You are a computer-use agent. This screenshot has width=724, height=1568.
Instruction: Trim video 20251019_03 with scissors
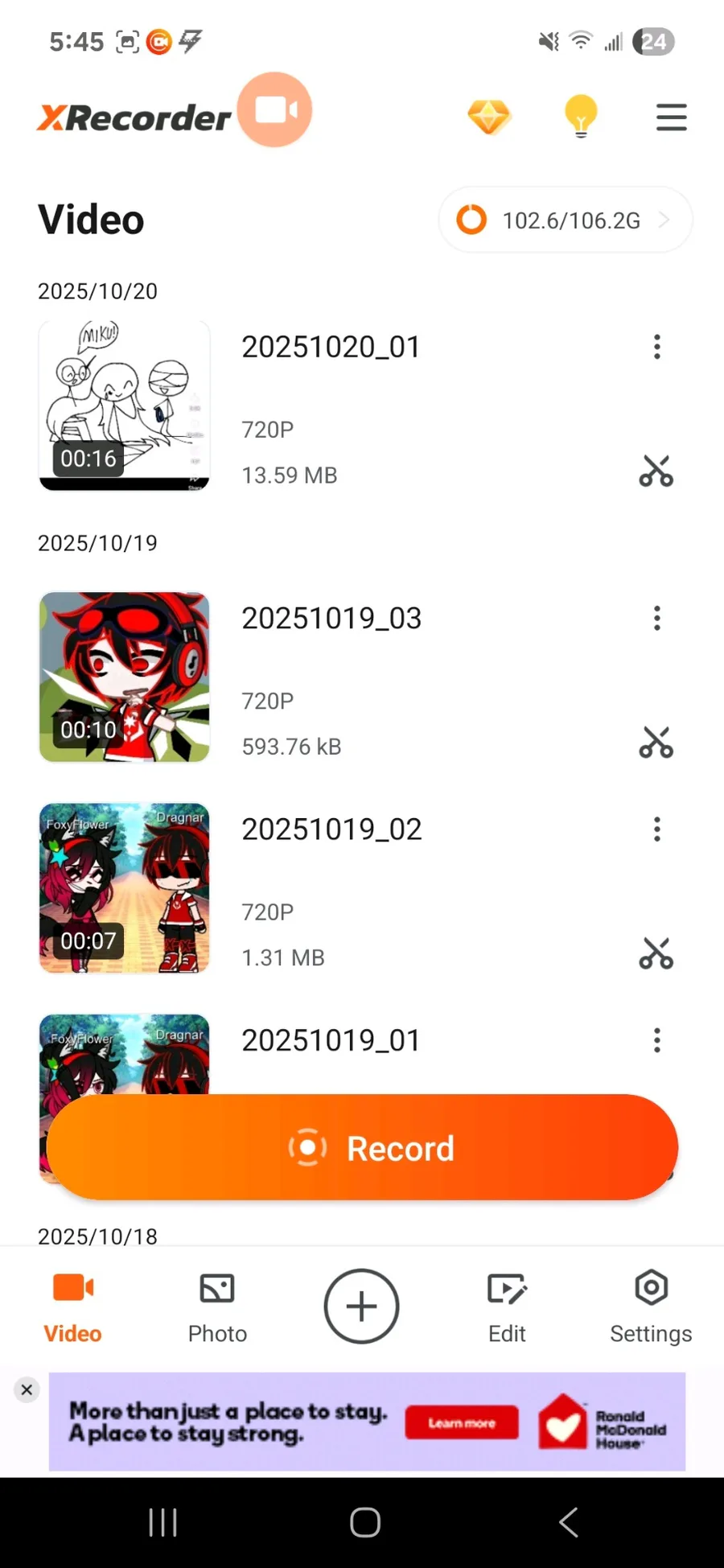656,743
